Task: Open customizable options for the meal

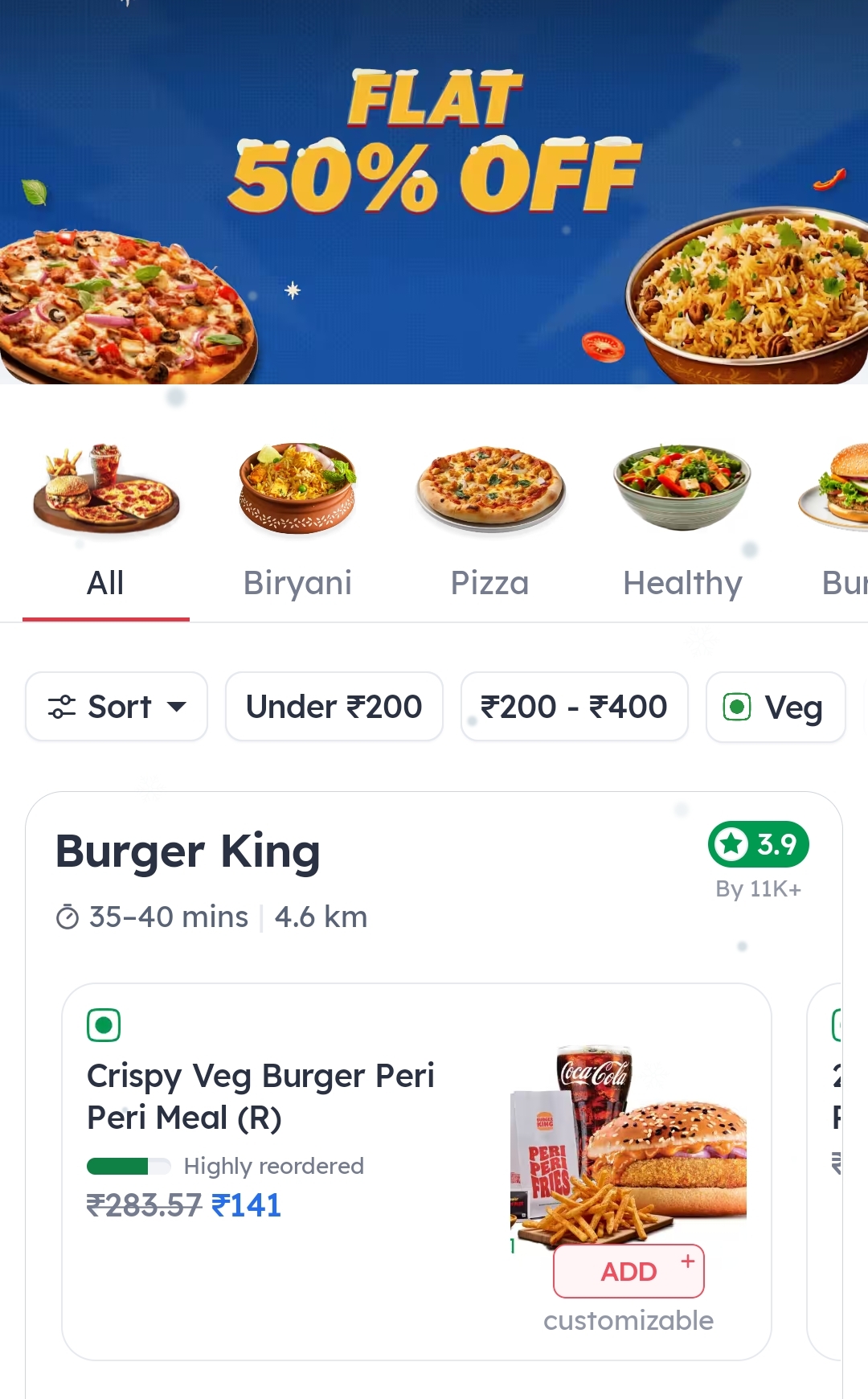Action: 628,1319
